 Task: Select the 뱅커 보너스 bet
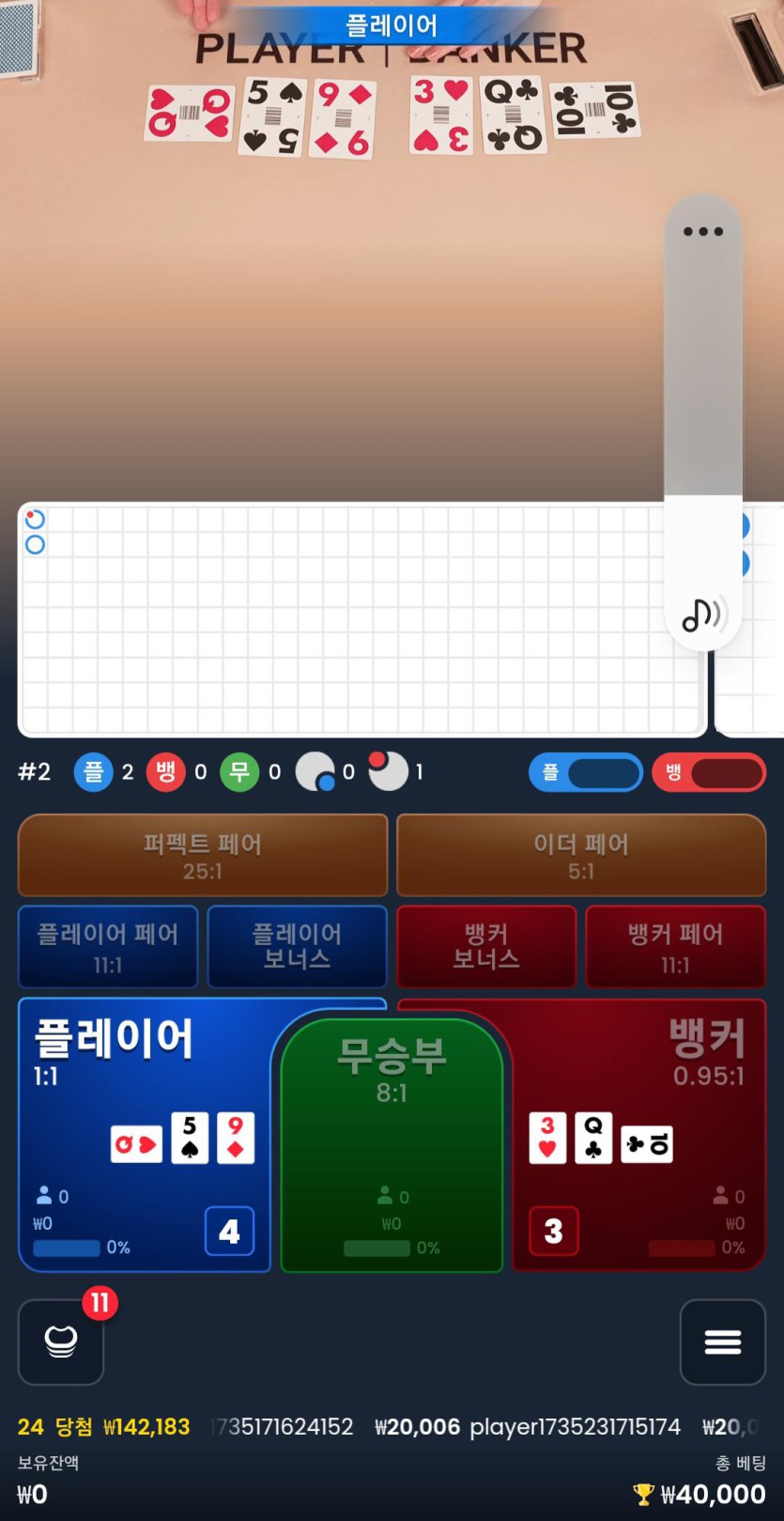(486, 946)
